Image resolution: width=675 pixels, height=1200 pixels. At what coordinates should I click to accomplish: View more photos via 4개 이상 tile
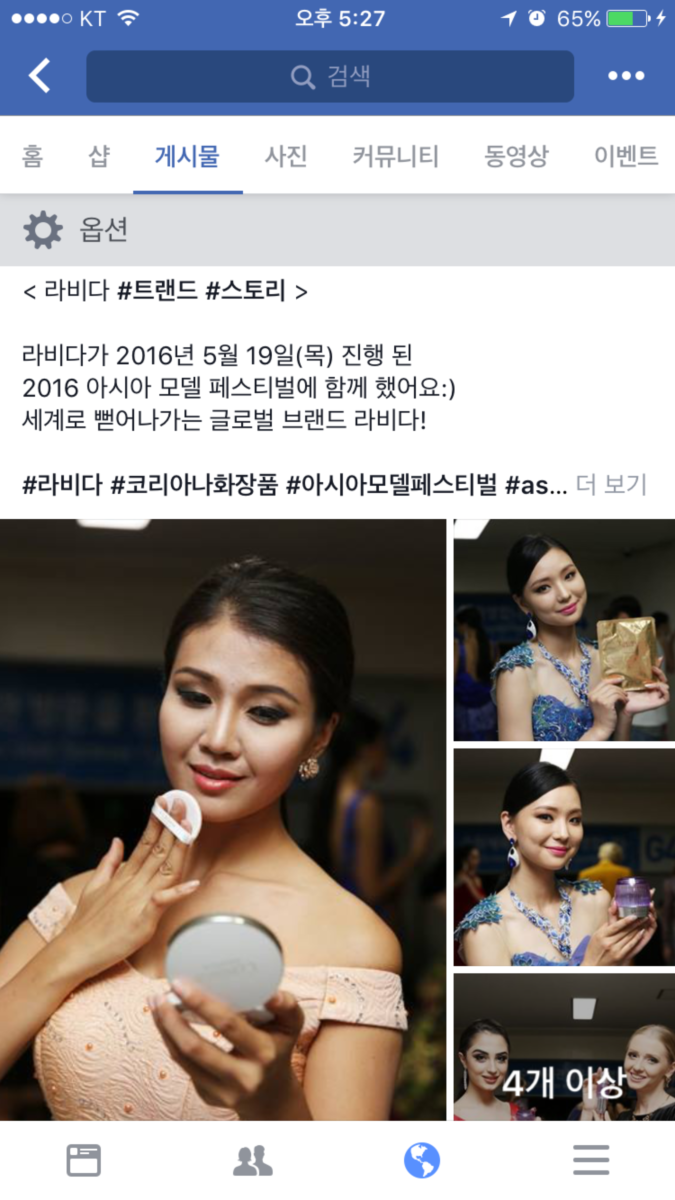pos(564,1047)
